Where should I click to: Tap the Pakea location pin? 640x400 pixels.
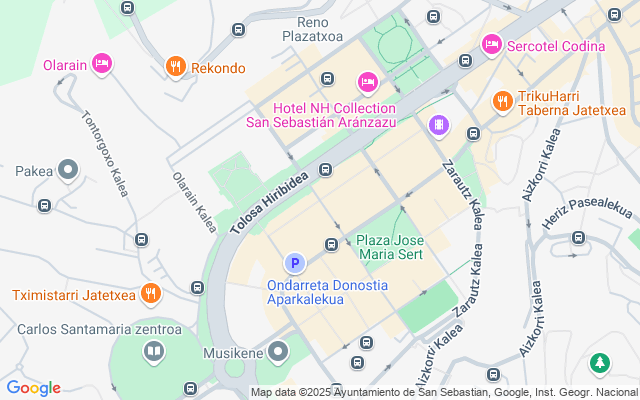(68, 170)
